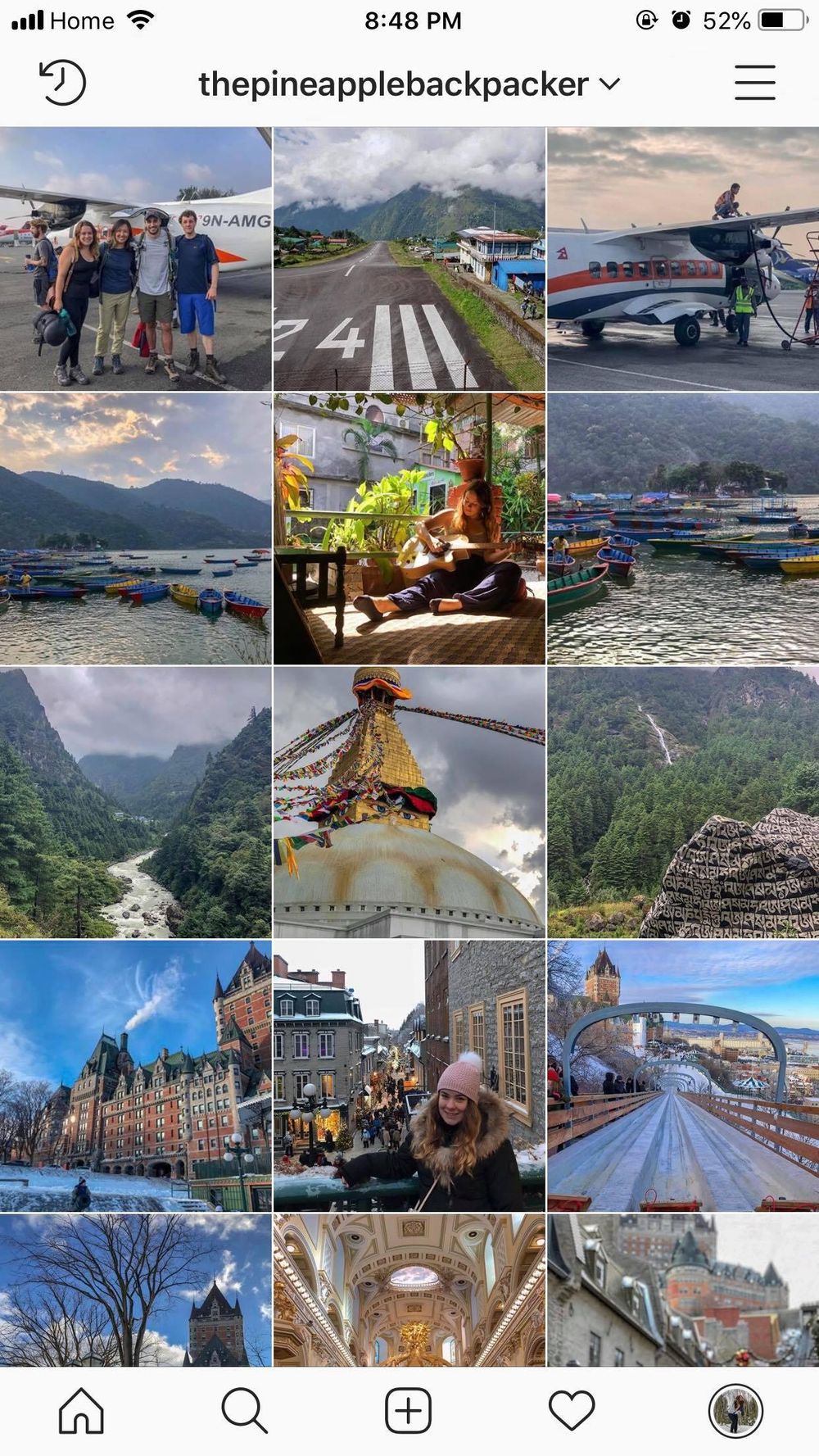Create a new post with plus
The height and width of the screenshot is (1456, 819).
pos(408,1410)
